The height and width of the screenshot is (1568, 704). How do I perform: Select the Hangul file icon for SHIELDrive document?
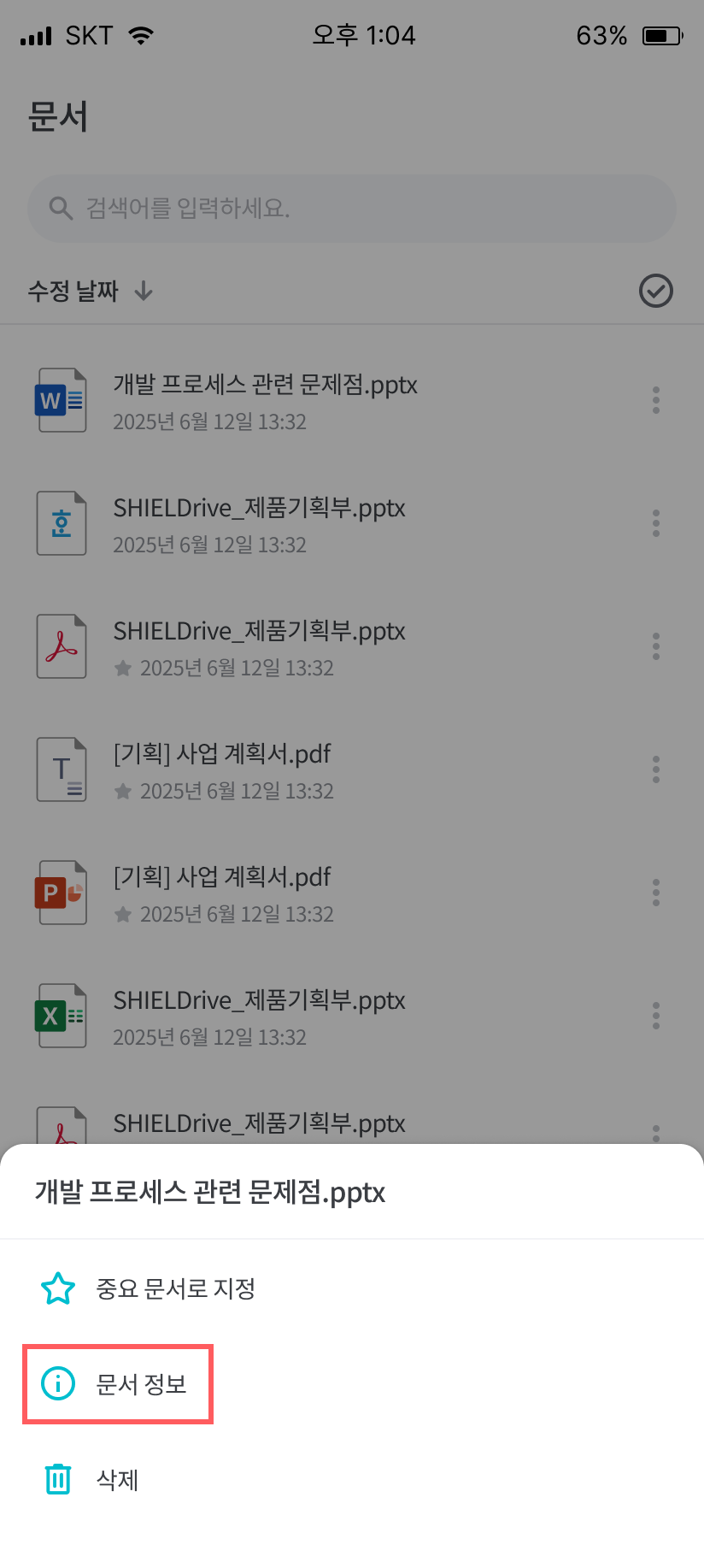[x=62, y=522]
